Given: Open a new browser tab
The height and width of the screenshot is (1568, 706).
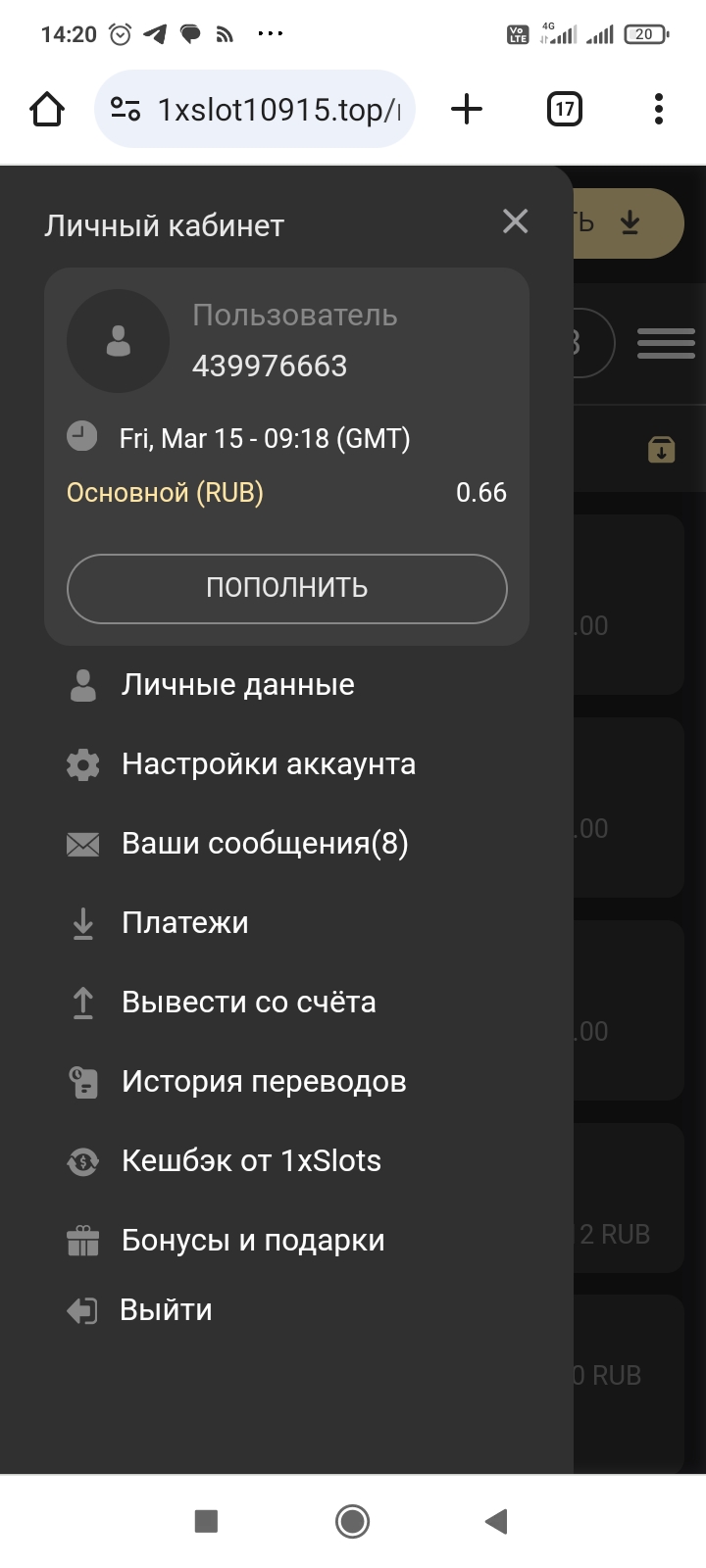Looking at the screenshot, I should 467,109.
